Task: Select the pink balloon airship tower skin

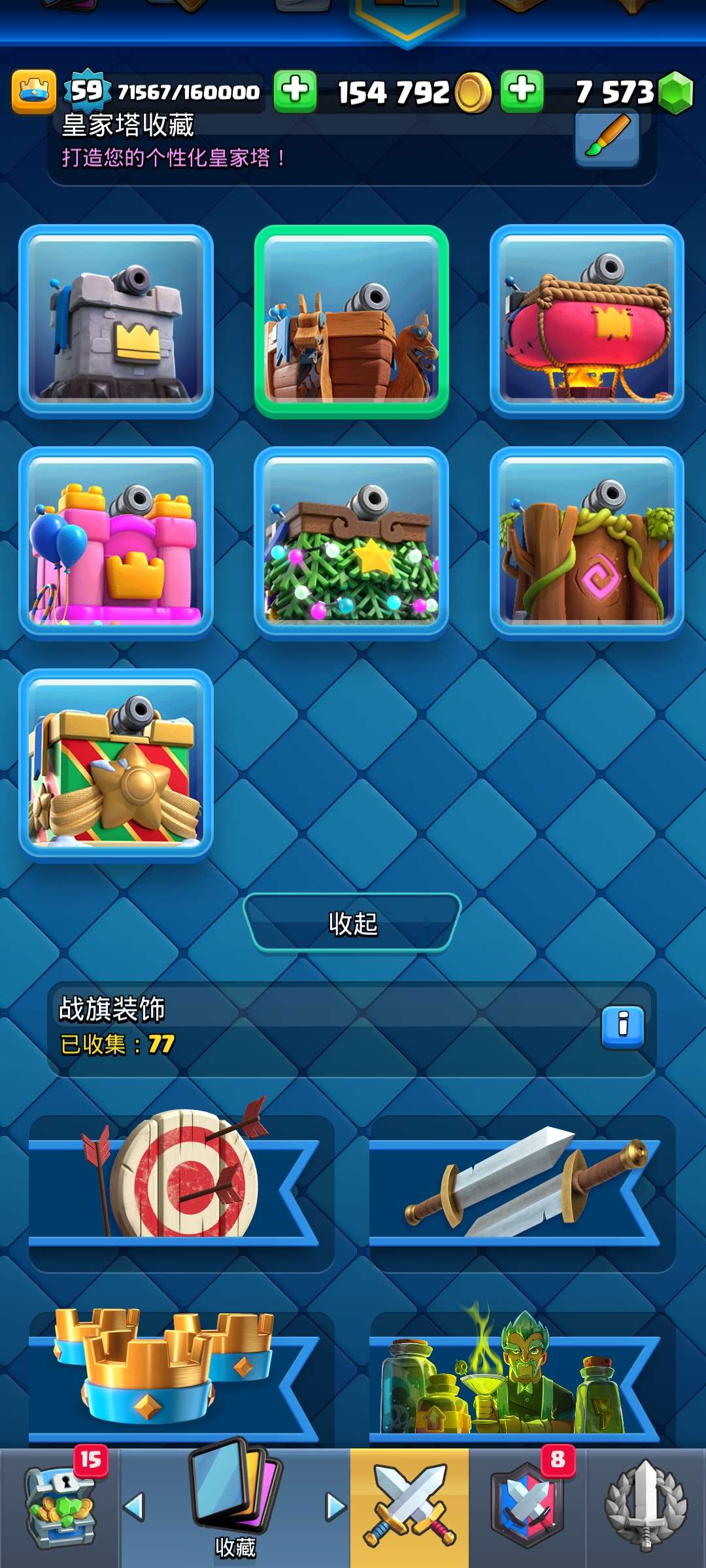Action: [587, 321]
